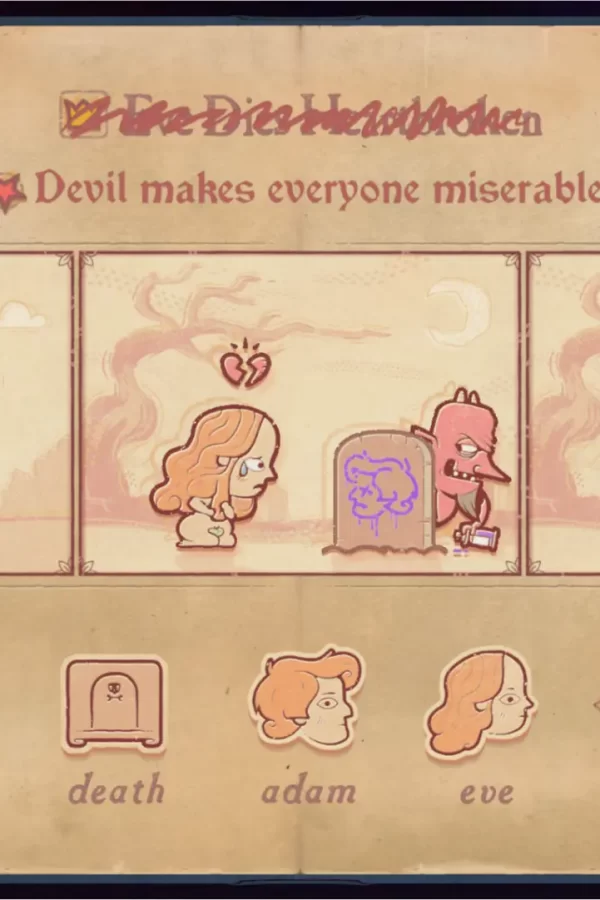Choose the eve character card

tap(480, 702)
